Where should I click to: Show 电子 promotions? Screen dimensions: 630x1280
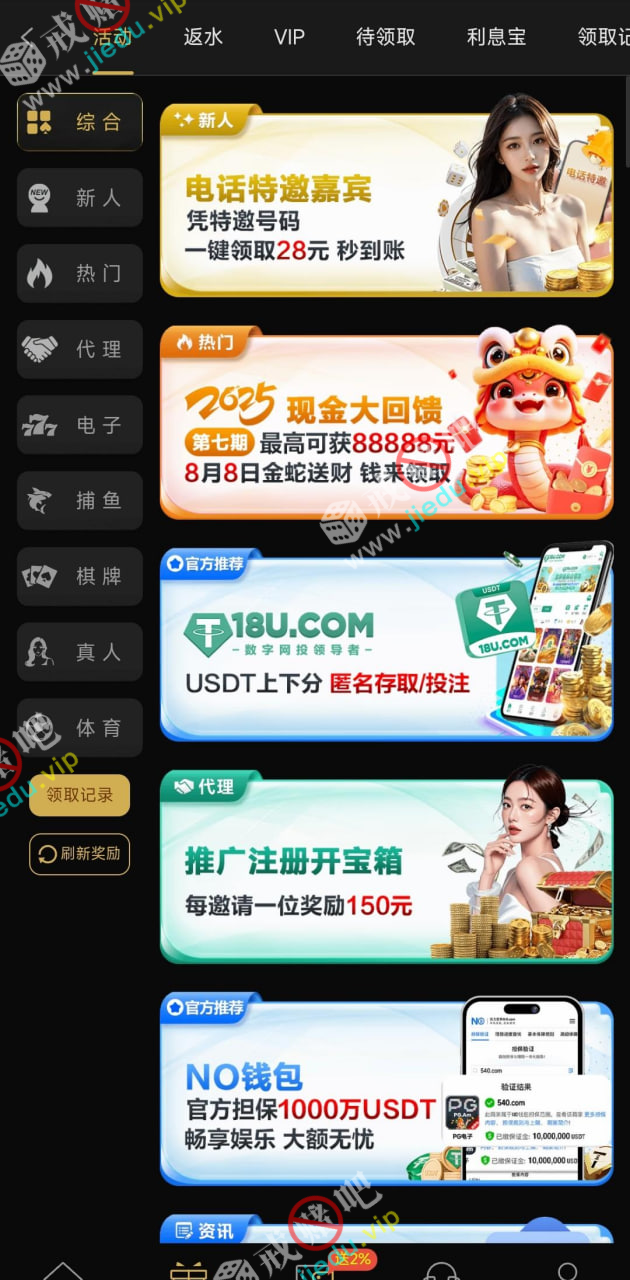(x=80, y=425)
